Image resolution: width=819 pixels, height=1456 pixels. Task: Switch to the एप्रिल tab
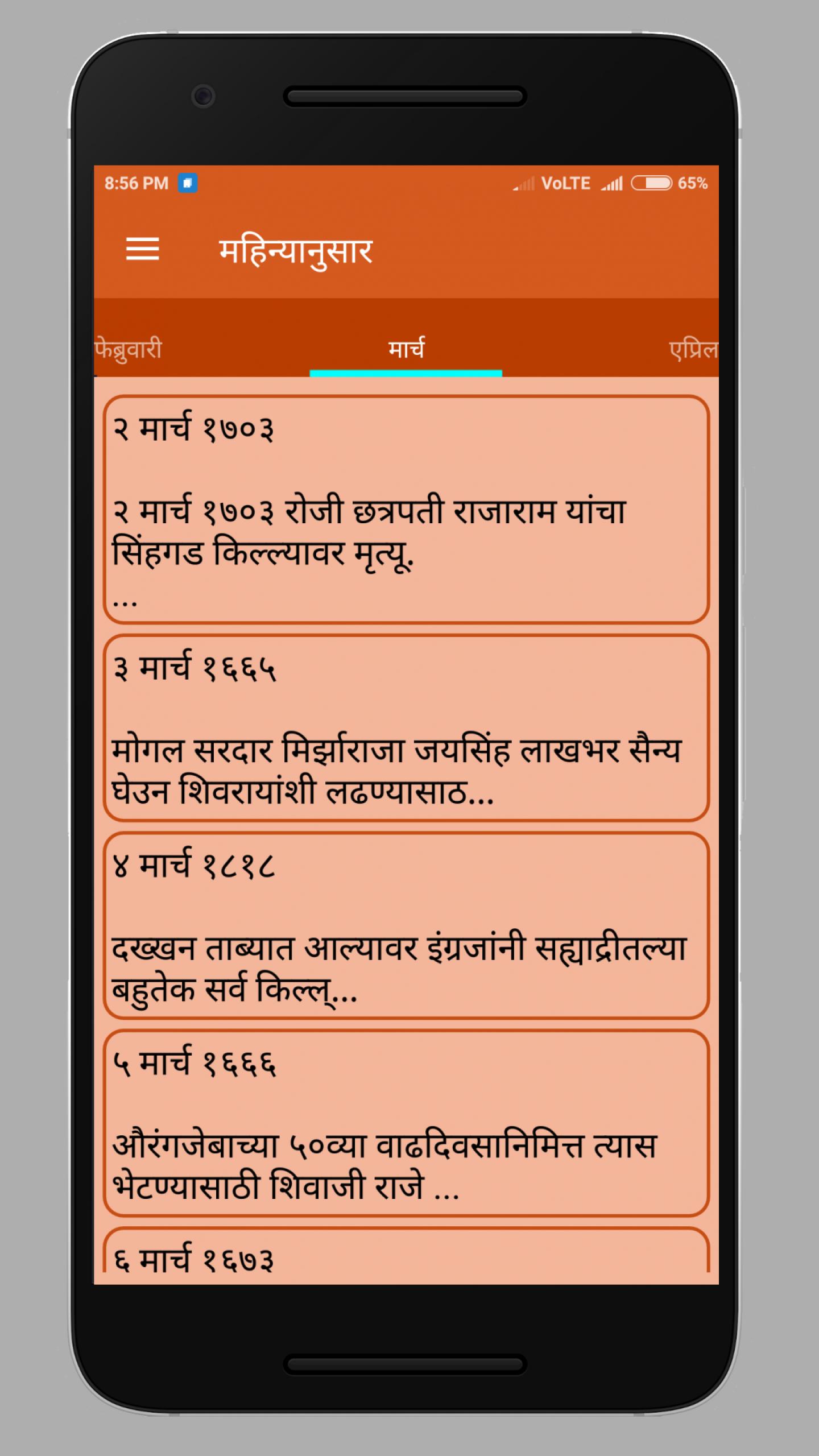click(x=692, y=349)
